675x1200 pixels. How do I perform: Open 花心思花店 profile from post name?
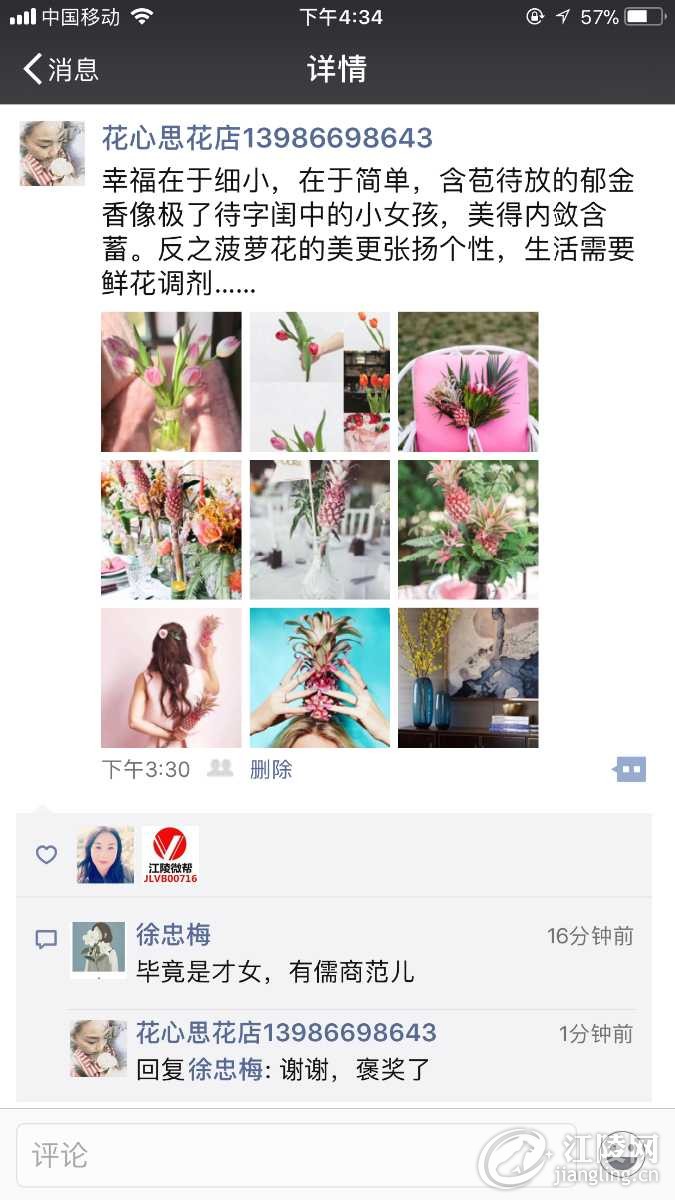267,138
